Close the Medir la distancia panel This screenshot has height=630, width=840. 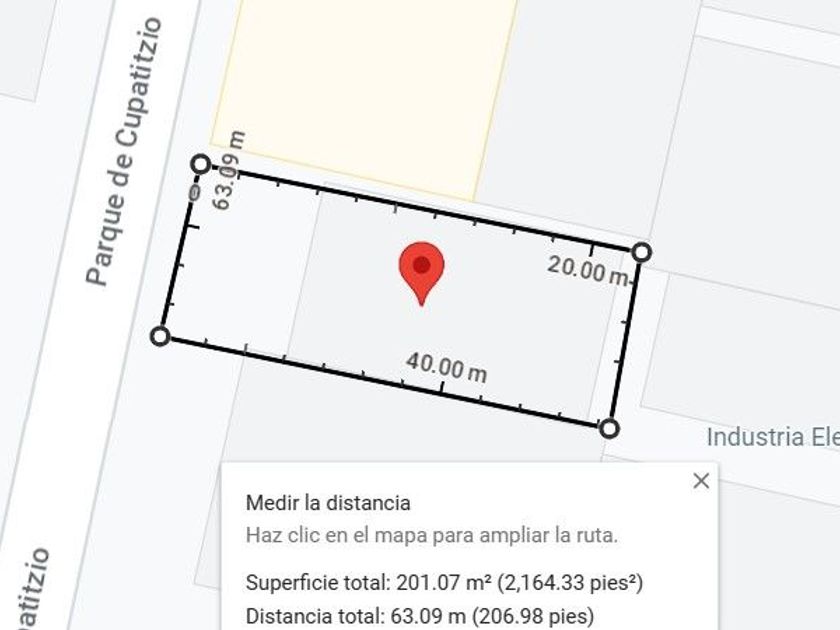701,481
